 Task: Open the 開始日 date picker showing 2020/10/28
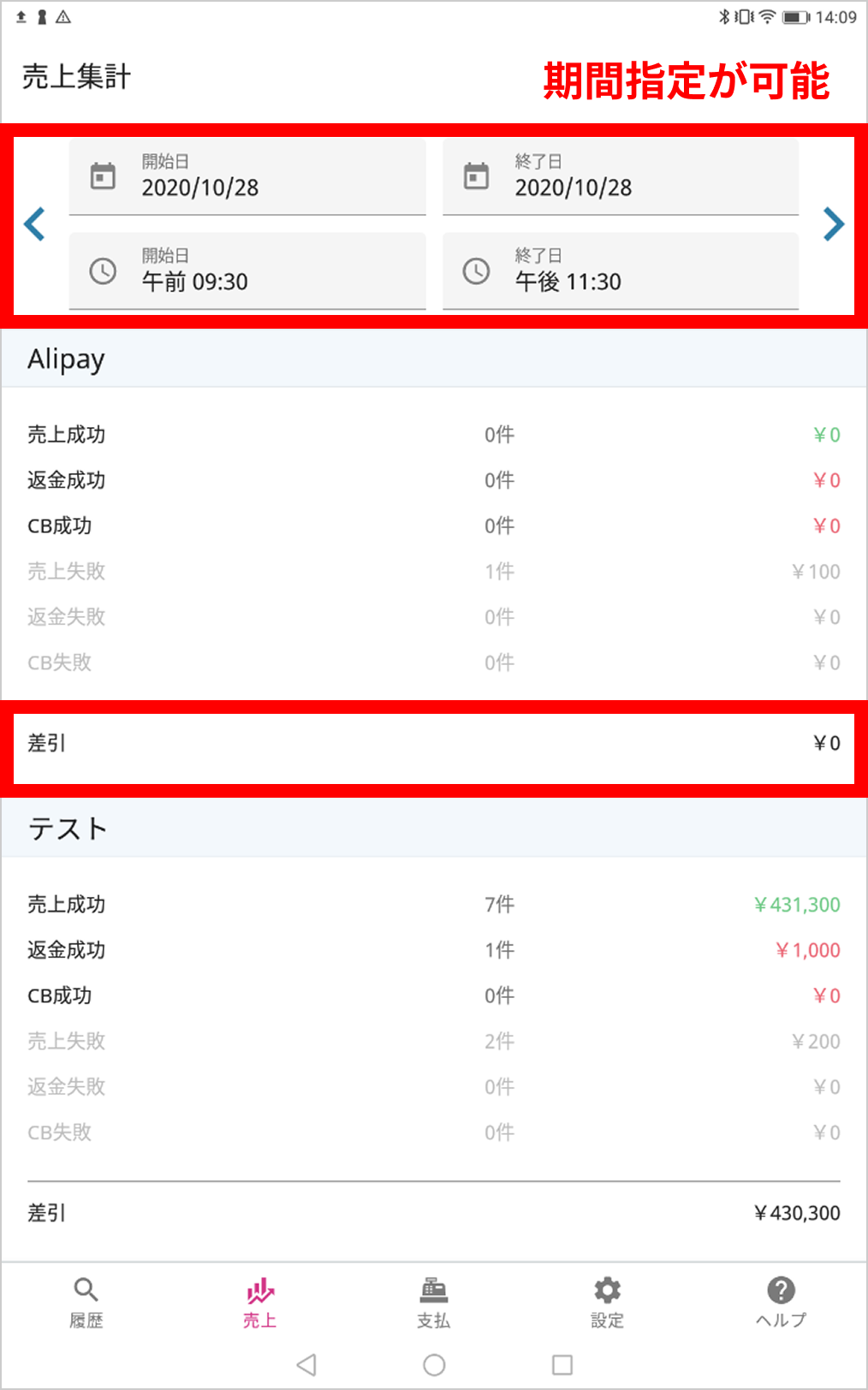click(x=247, y=177)
